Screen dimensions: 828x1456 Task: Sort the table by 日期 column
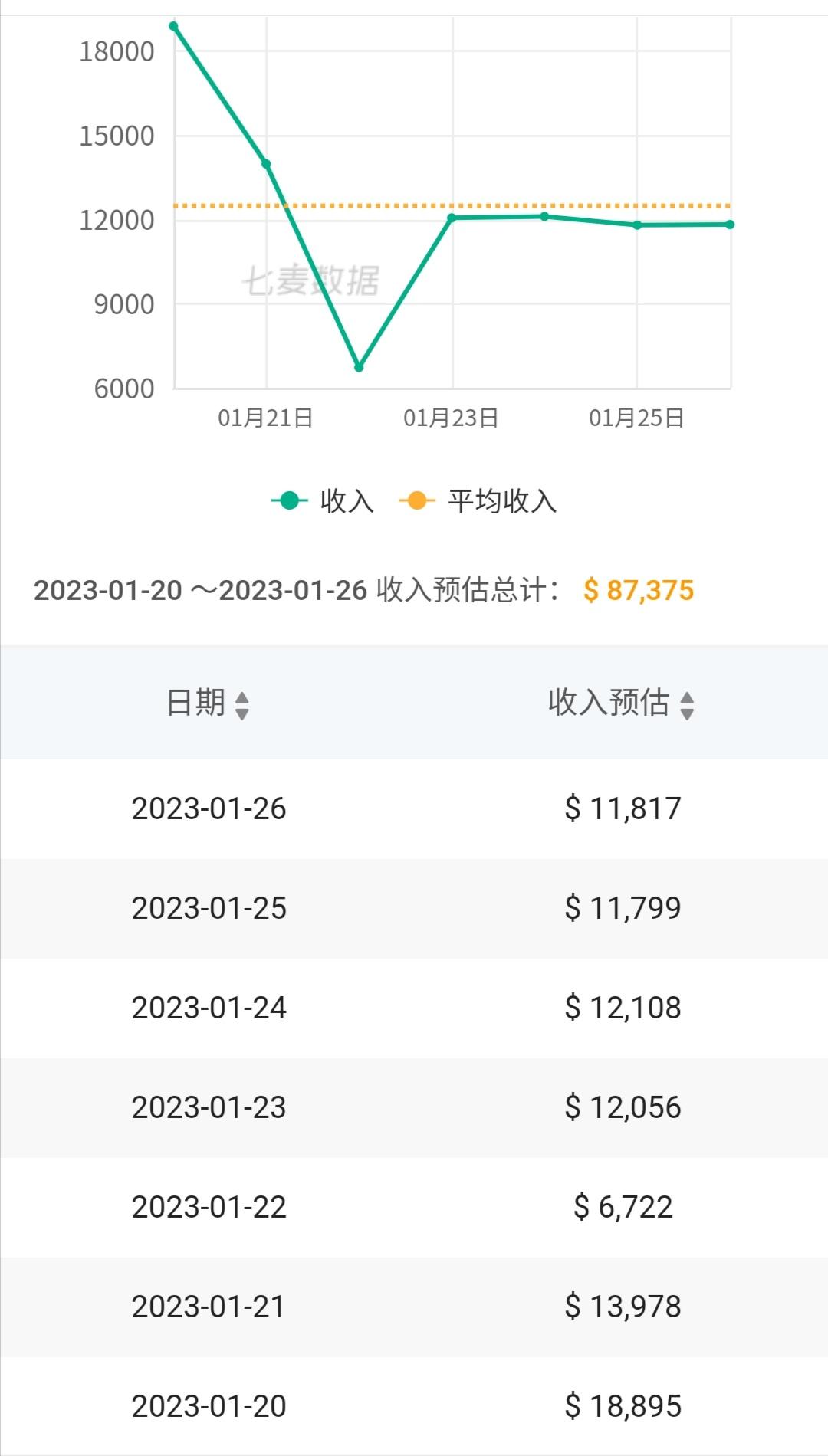(x=209, y=703)
